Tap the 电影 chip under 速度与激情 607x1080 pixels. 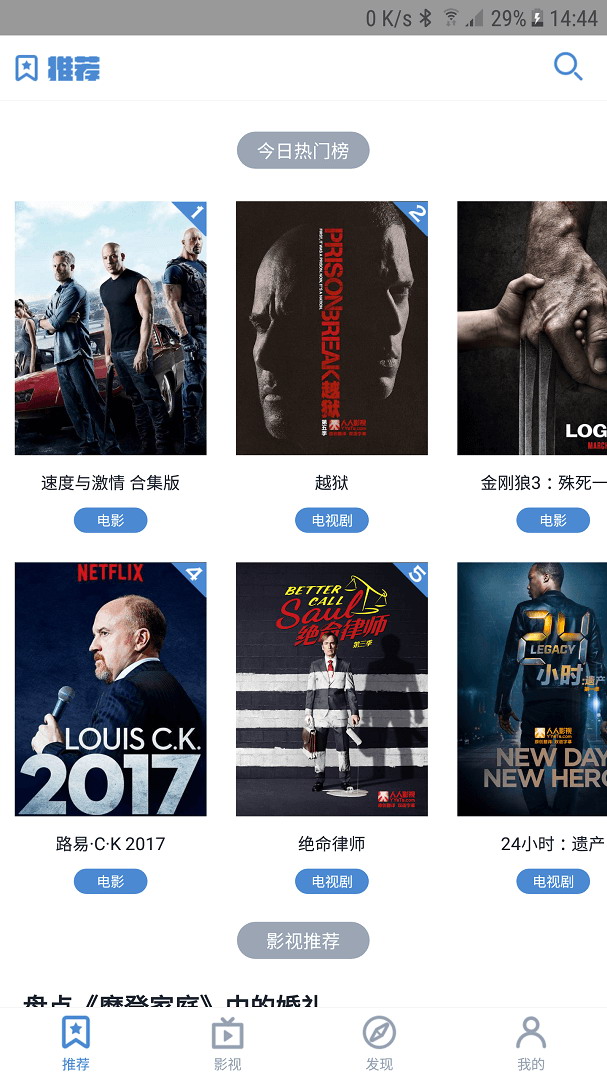tap(111, 520)
